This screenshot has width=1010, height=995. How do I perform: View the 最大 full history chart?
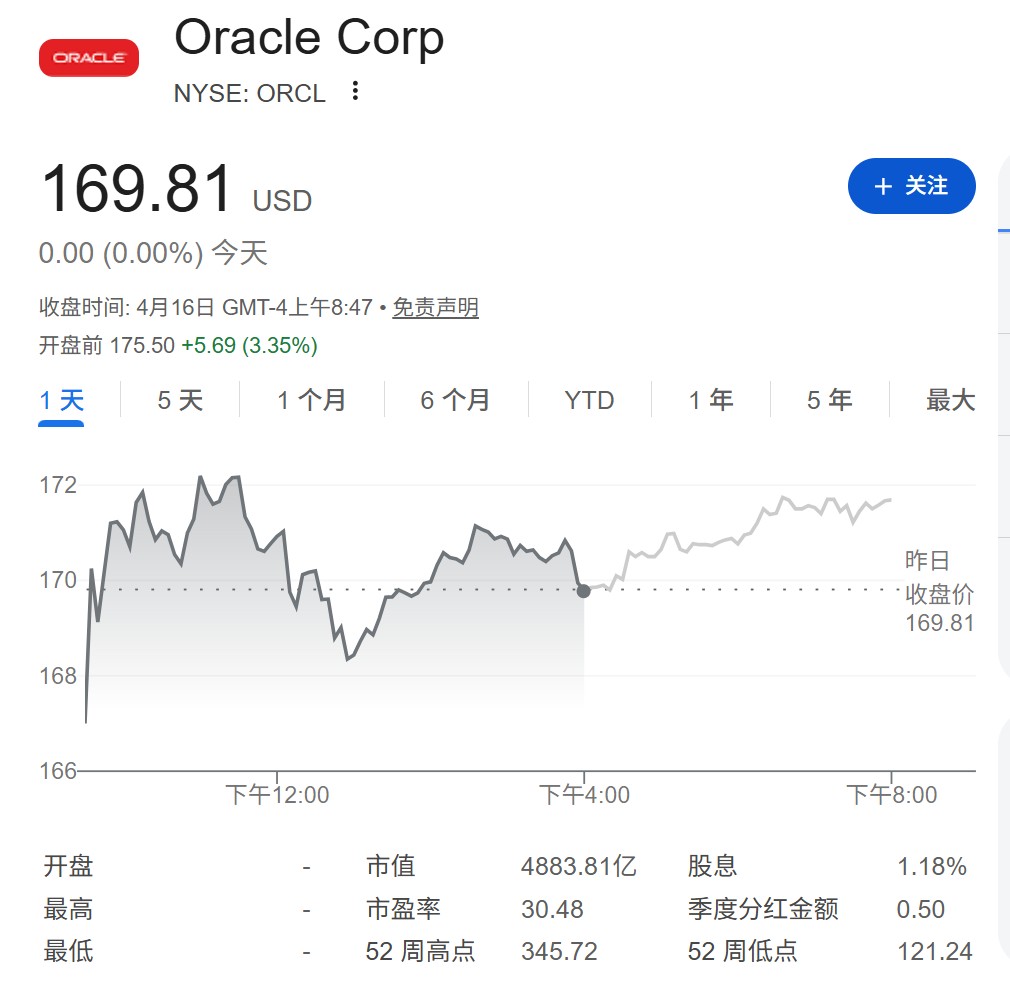click(x=950, y=401)
